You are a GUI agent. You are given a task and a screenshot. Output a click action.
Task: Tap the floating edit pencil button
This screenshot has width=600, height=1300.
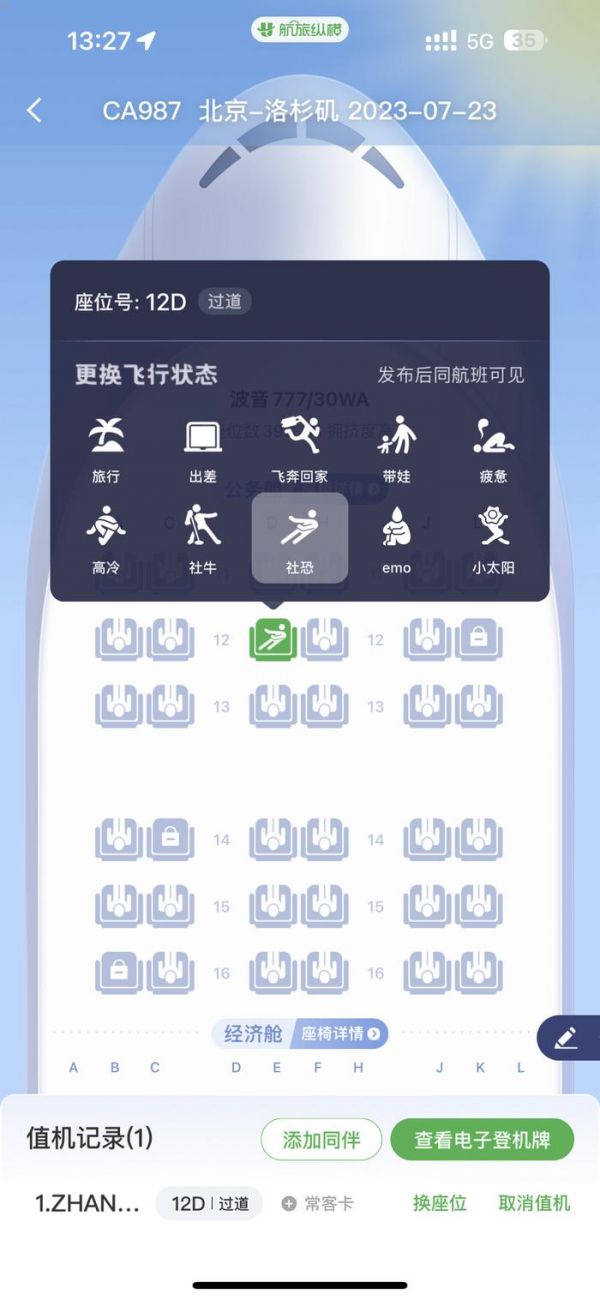click(x=566, y=1038)
